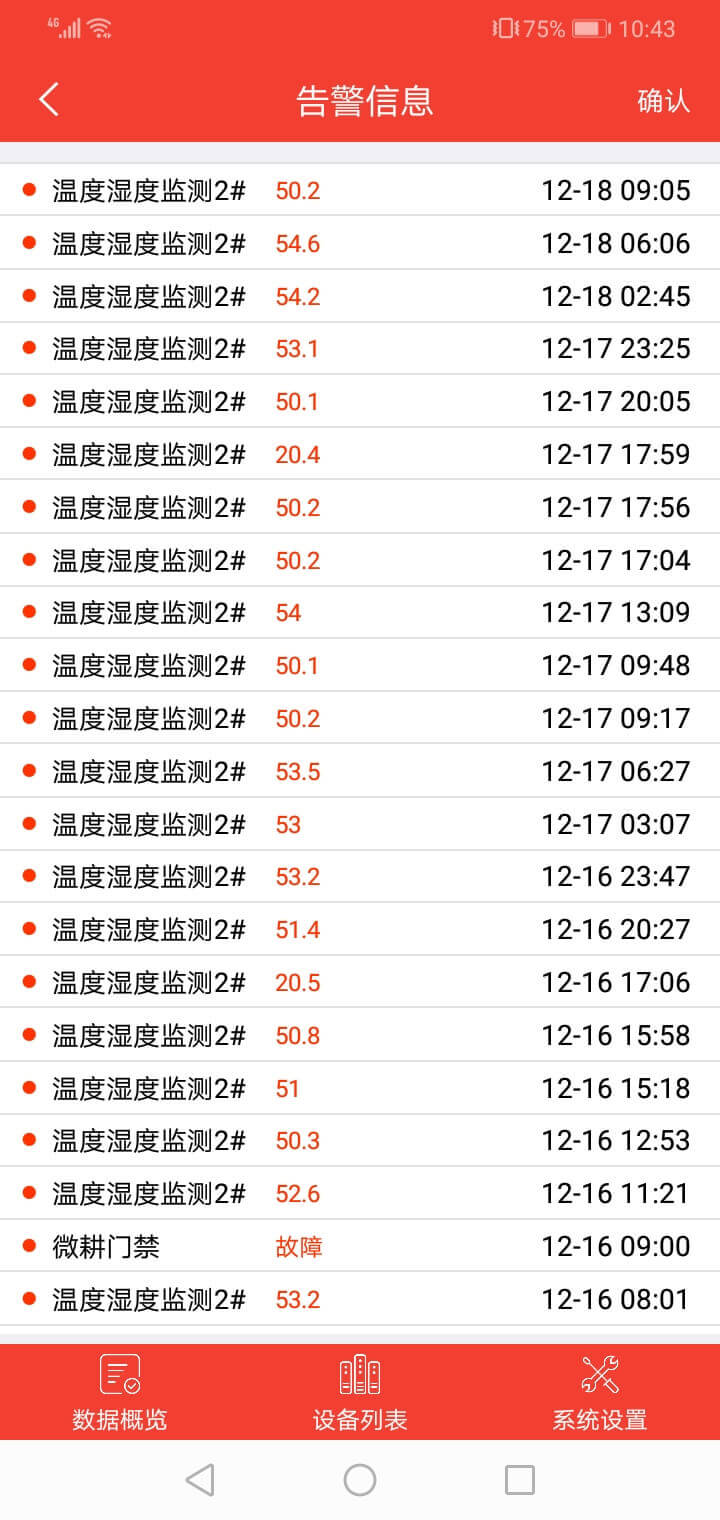
Task: Select the alarm logged 12-16 15:18
Action: click(360, 1088)
